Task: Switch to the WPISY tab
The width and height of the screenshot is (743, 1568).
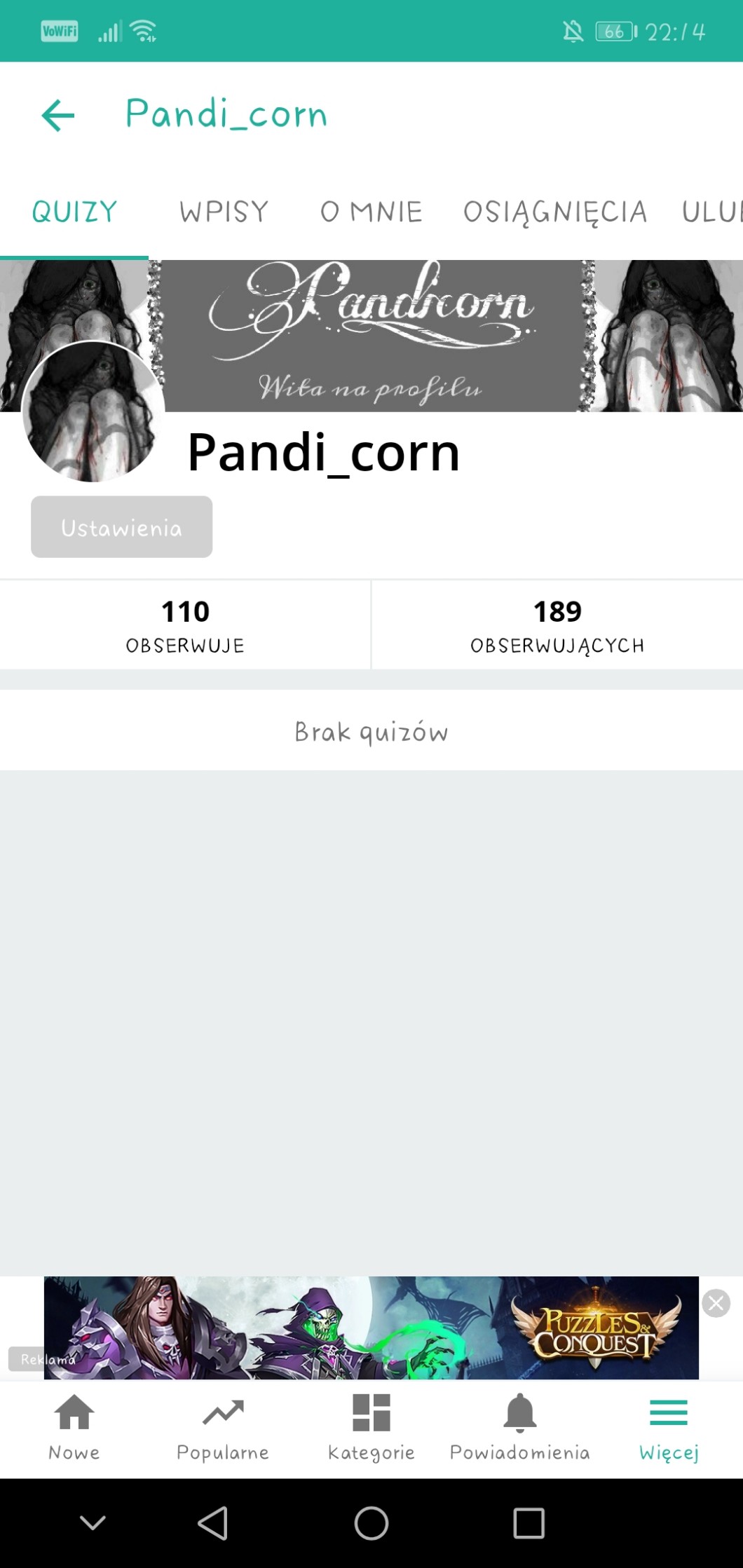Action: [224, 212]
